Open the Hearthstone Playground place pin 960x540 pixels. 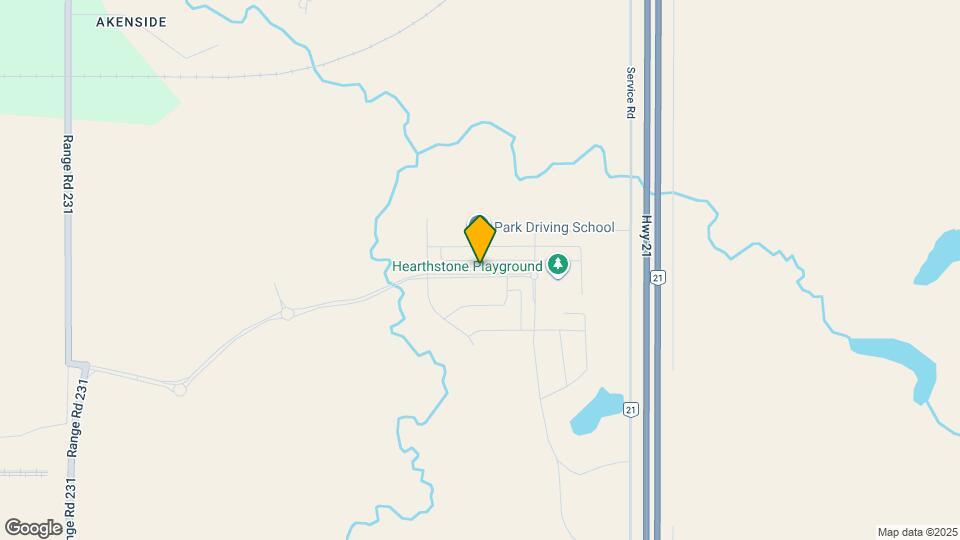[x=558, y=266]
